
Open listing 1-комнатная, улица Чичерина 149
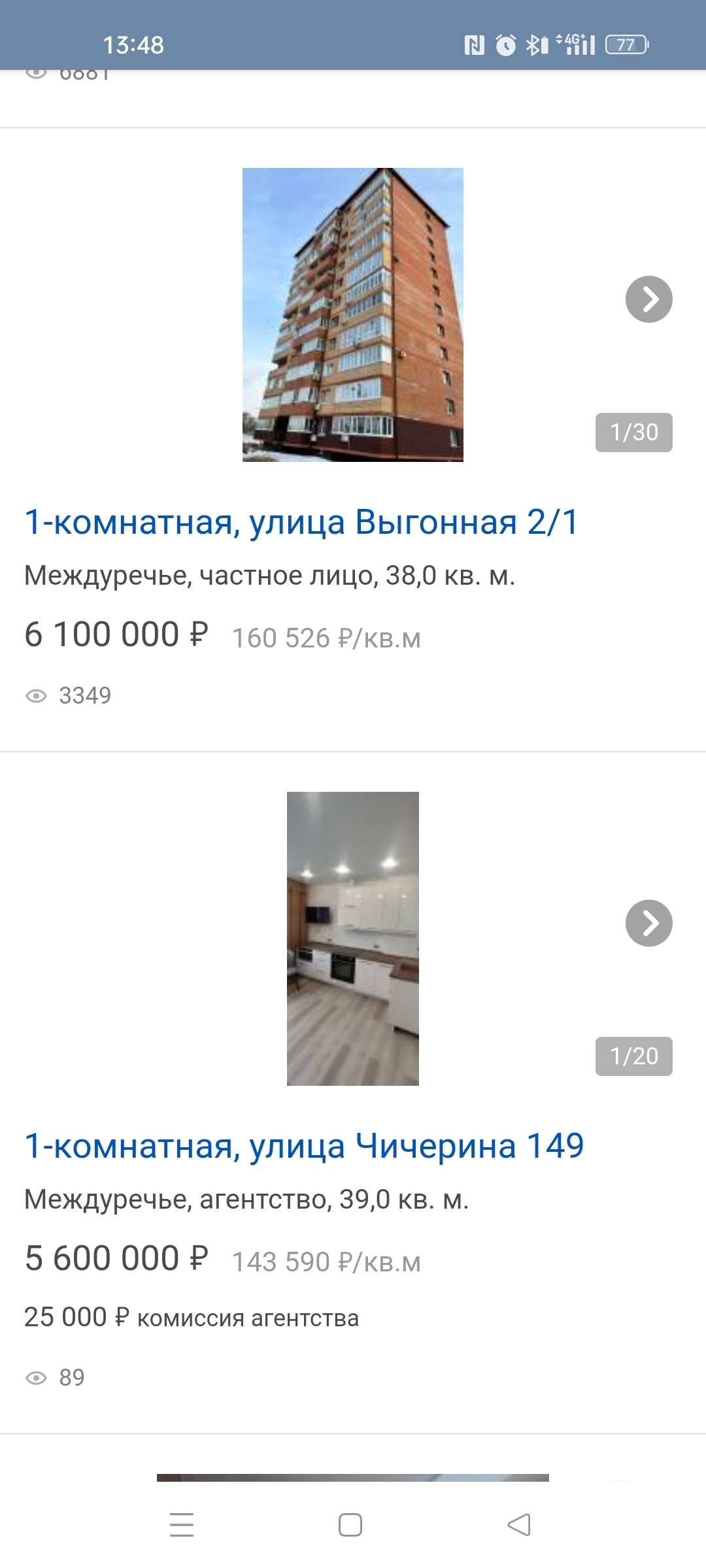304,1146
